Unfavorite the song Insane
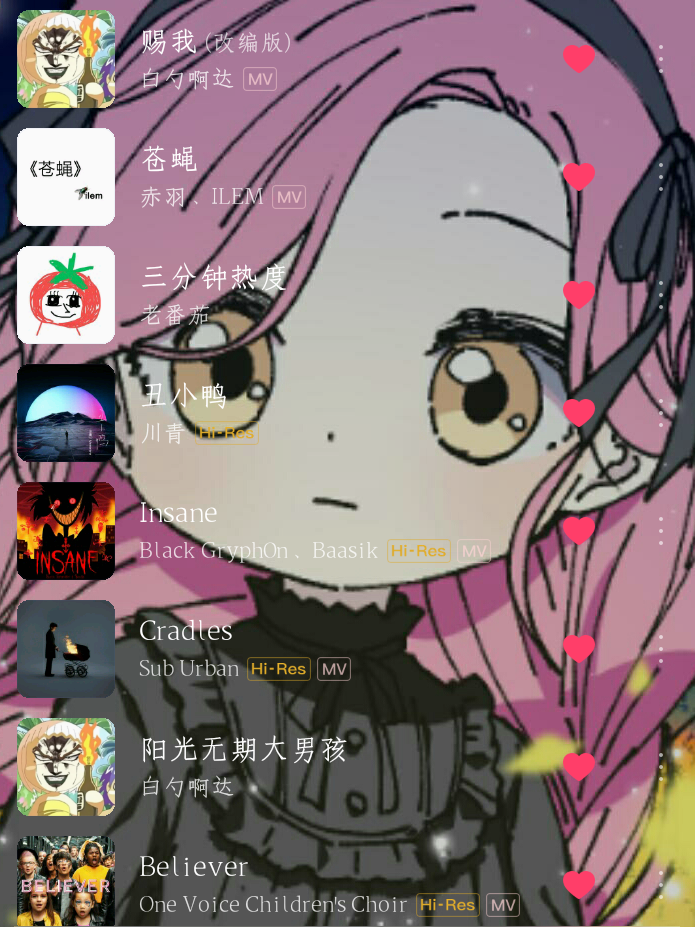This screenshot has height=927, width=695. click(x=579, y=531)
